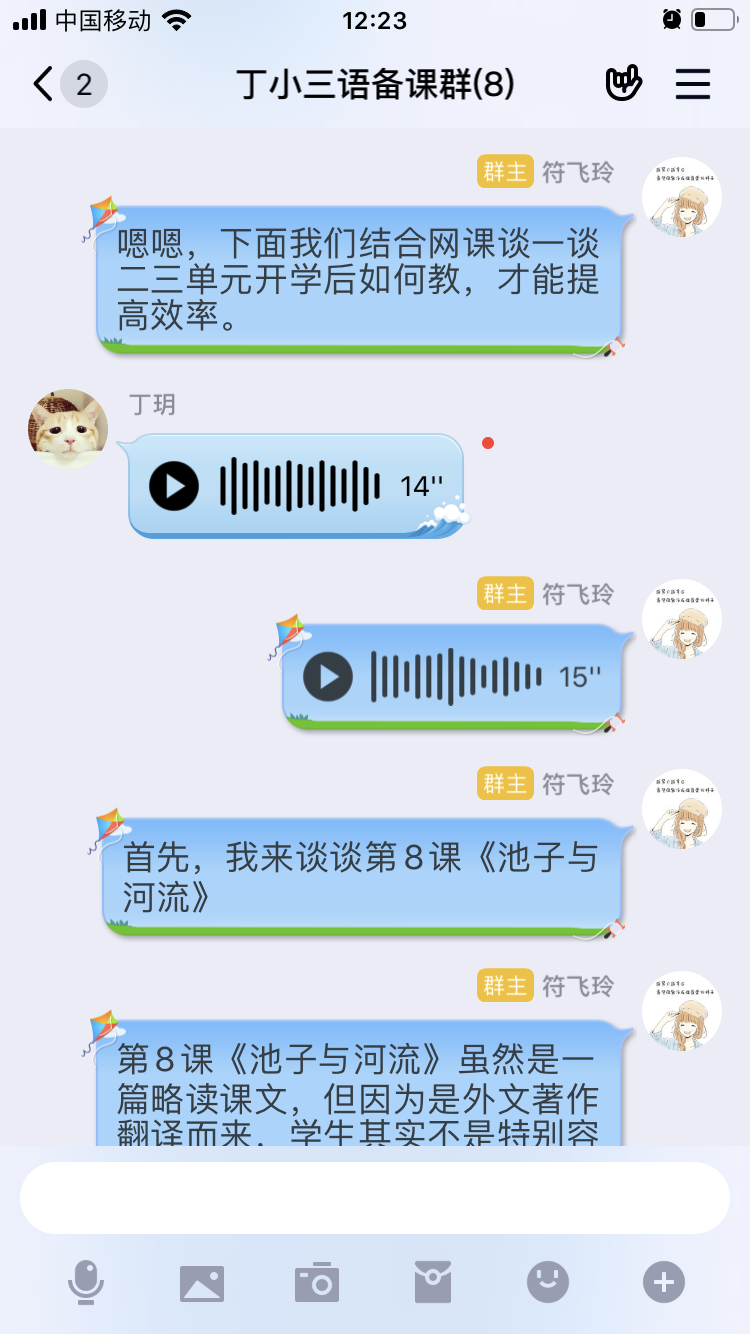
Task: Play 丁玥's 14-second voice message
Action: point(174,487)
